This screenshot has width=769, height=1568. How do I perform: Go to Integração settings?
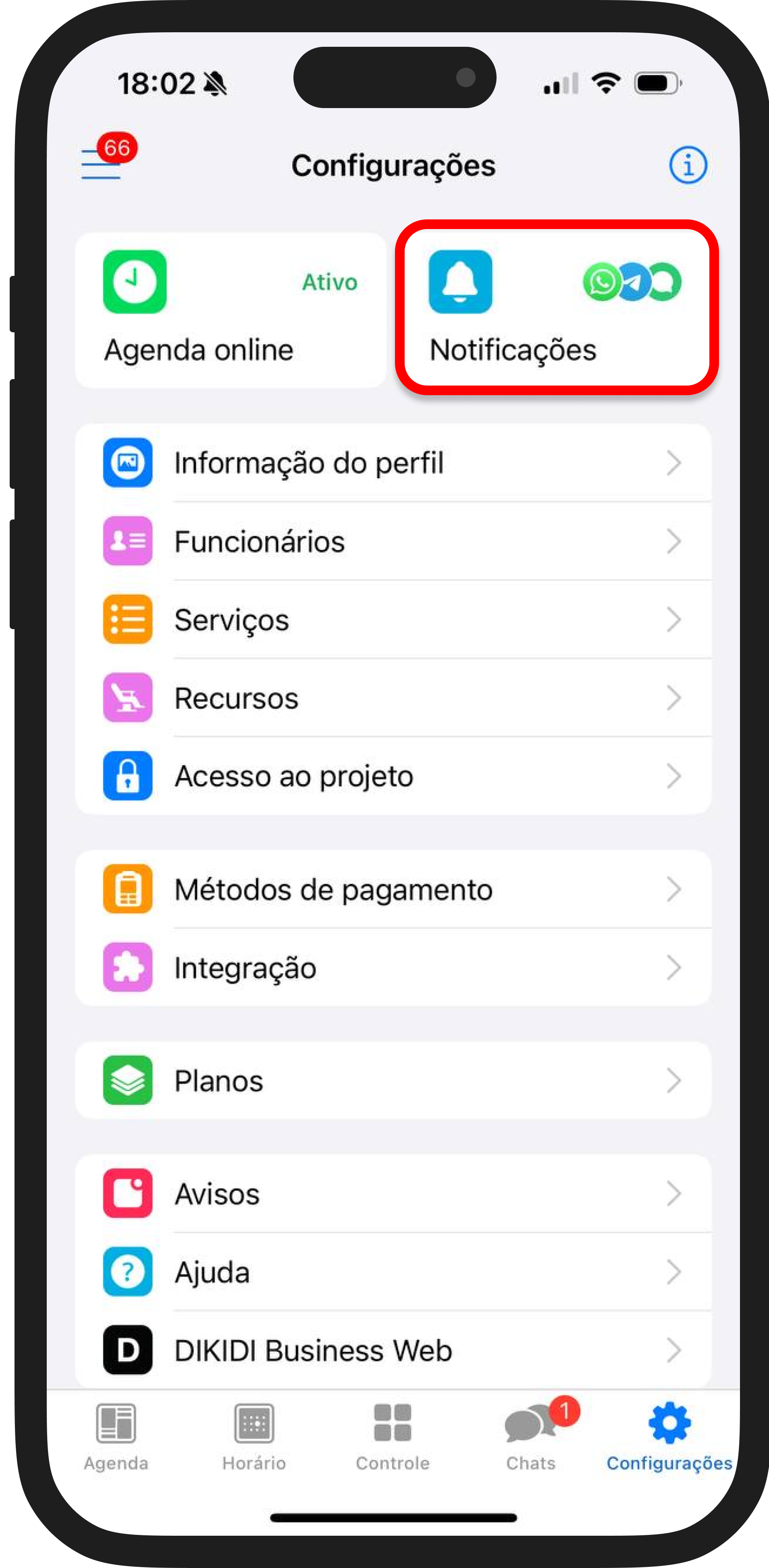(x=393, y=968)
